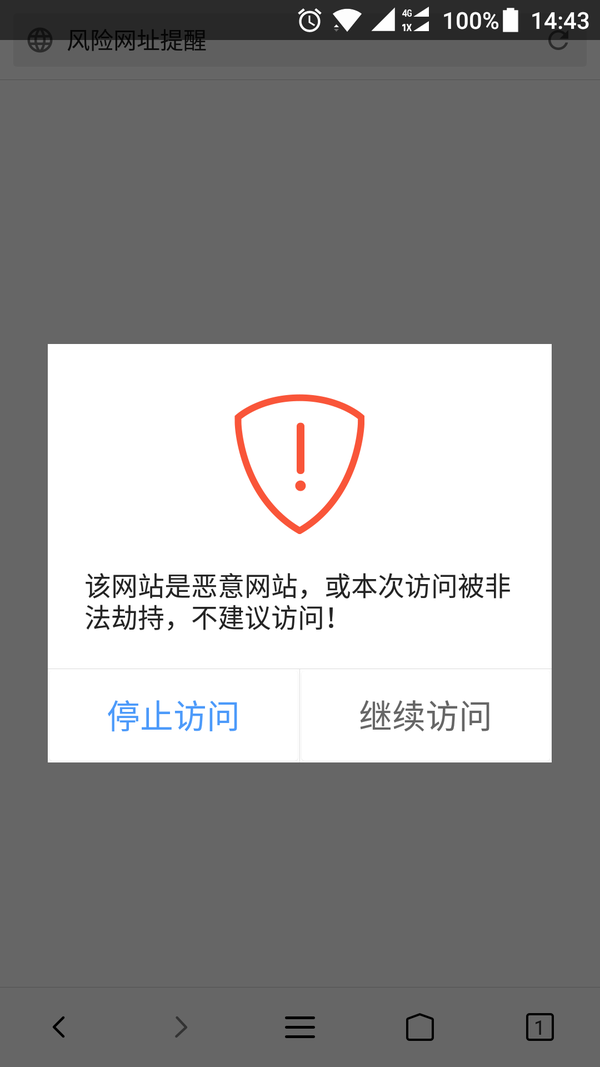Reload the page with the refresh icon
Image resolution: width=600 pixels, height=1067 pixels.
point(558,41)
